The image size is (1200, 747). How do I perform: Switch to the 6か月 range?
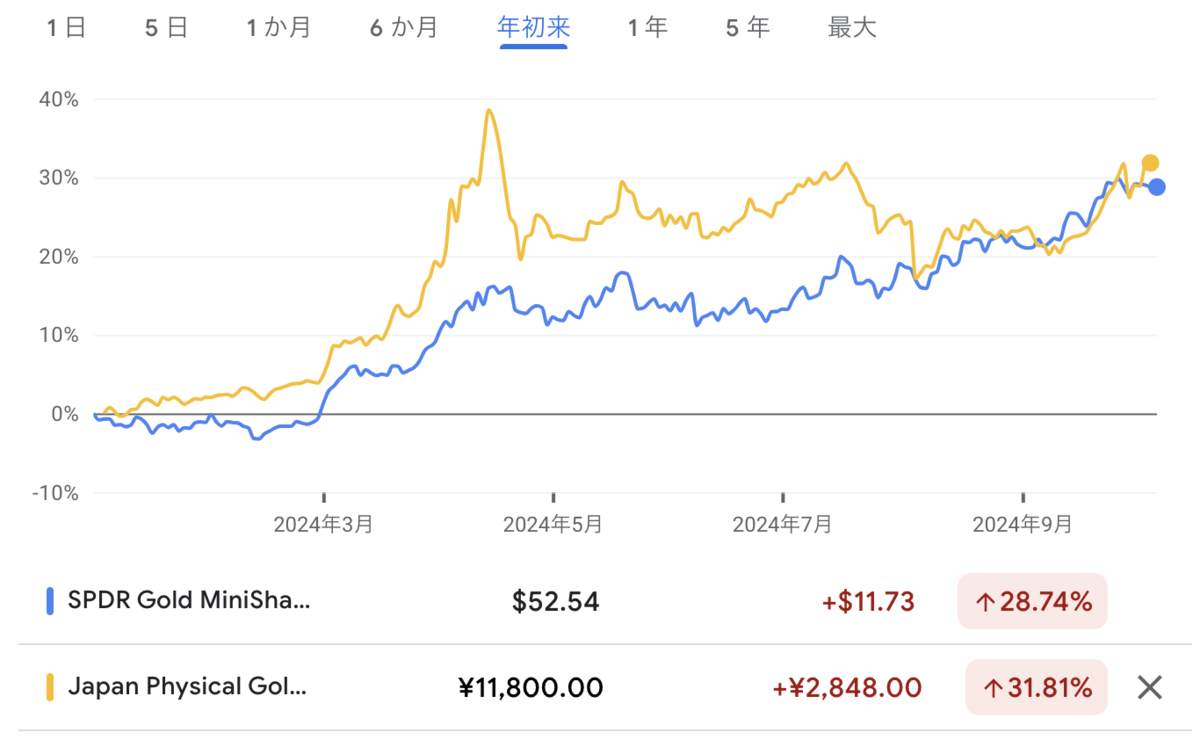[404, 28]
